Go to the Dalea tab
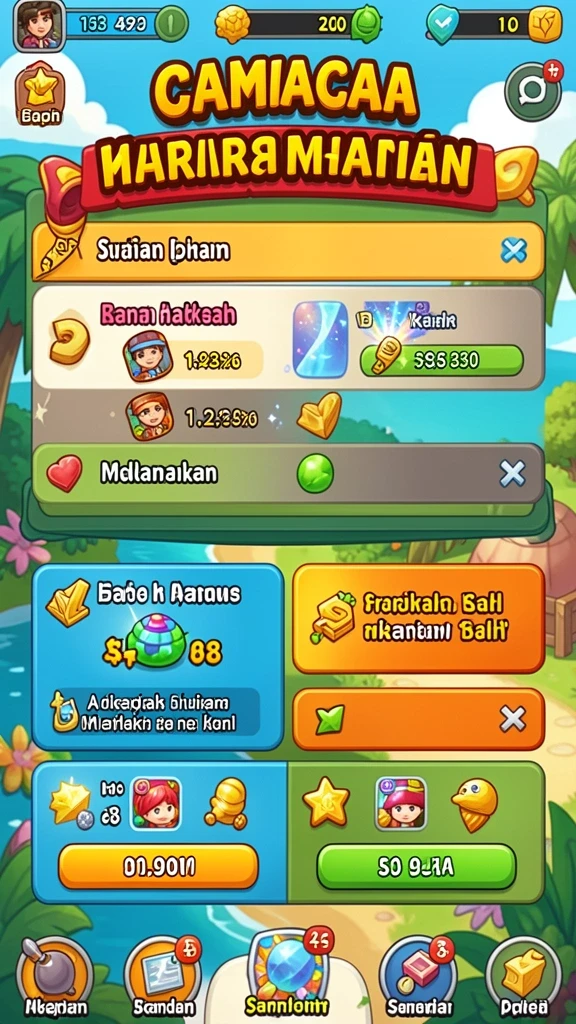The width and height of the screenshot is (576, 1024). (524, 978)
